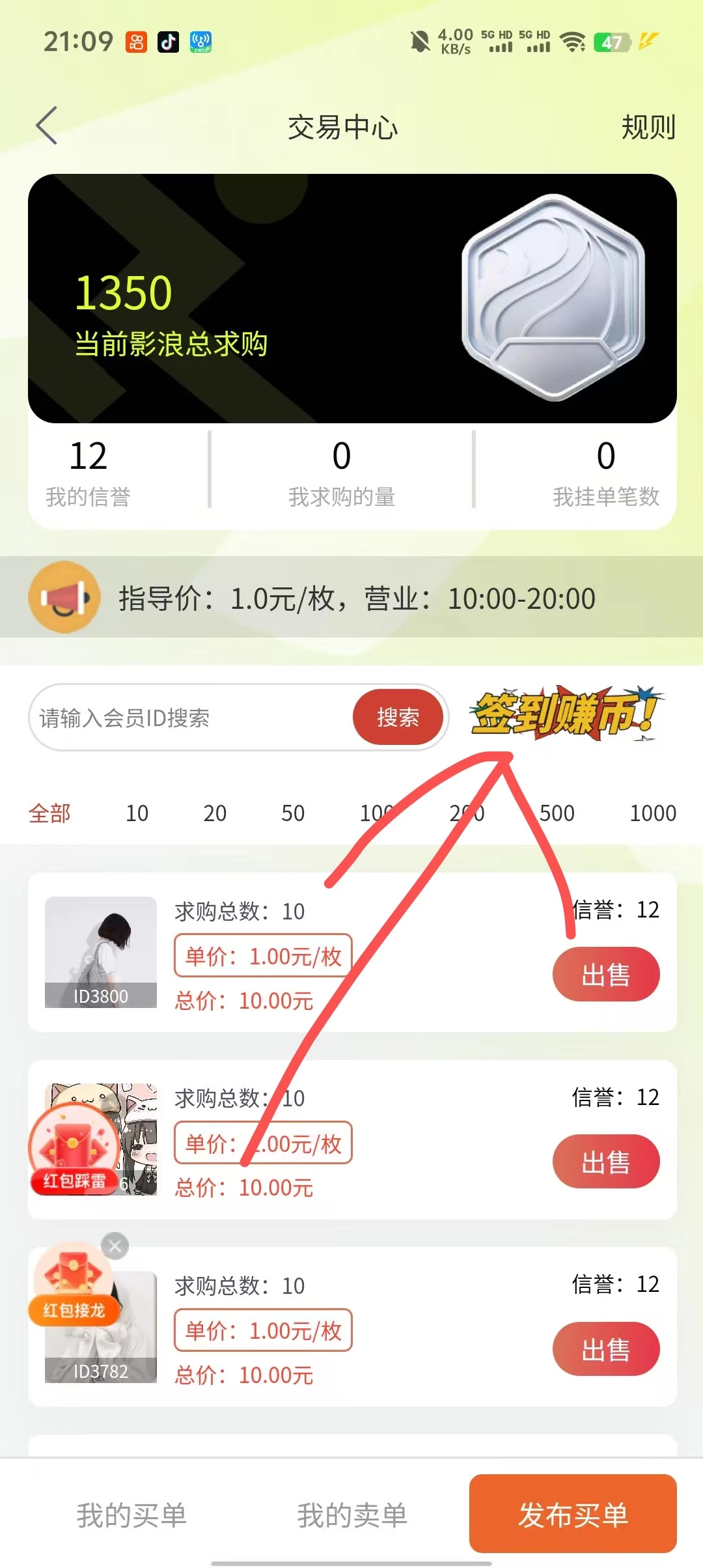This screenshot has width=703, height=1568.
Task: Open 我的买单 at the bottom
Action: pos(131,1515)
